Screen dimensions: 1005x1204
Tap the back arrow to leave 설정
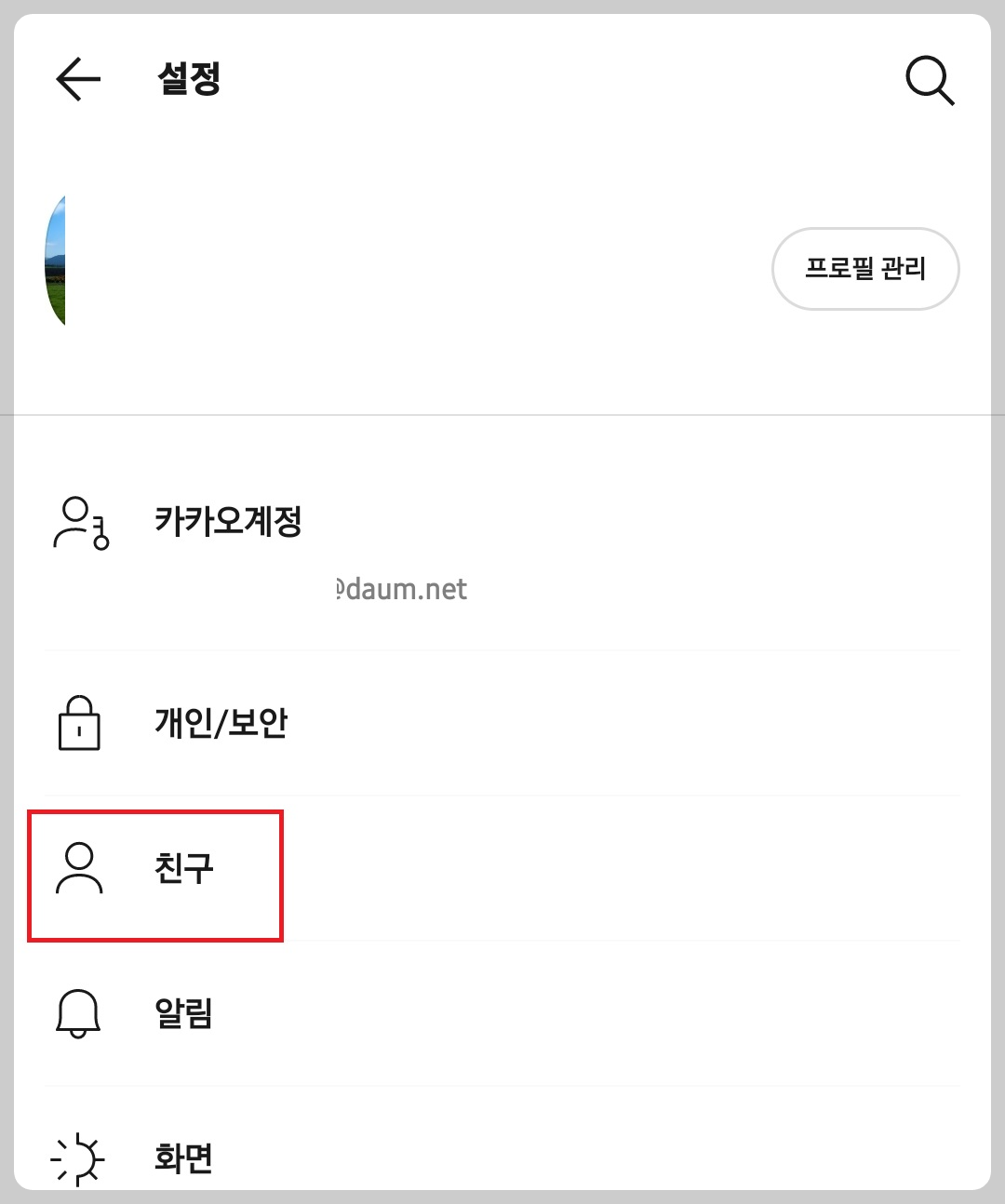76,79
